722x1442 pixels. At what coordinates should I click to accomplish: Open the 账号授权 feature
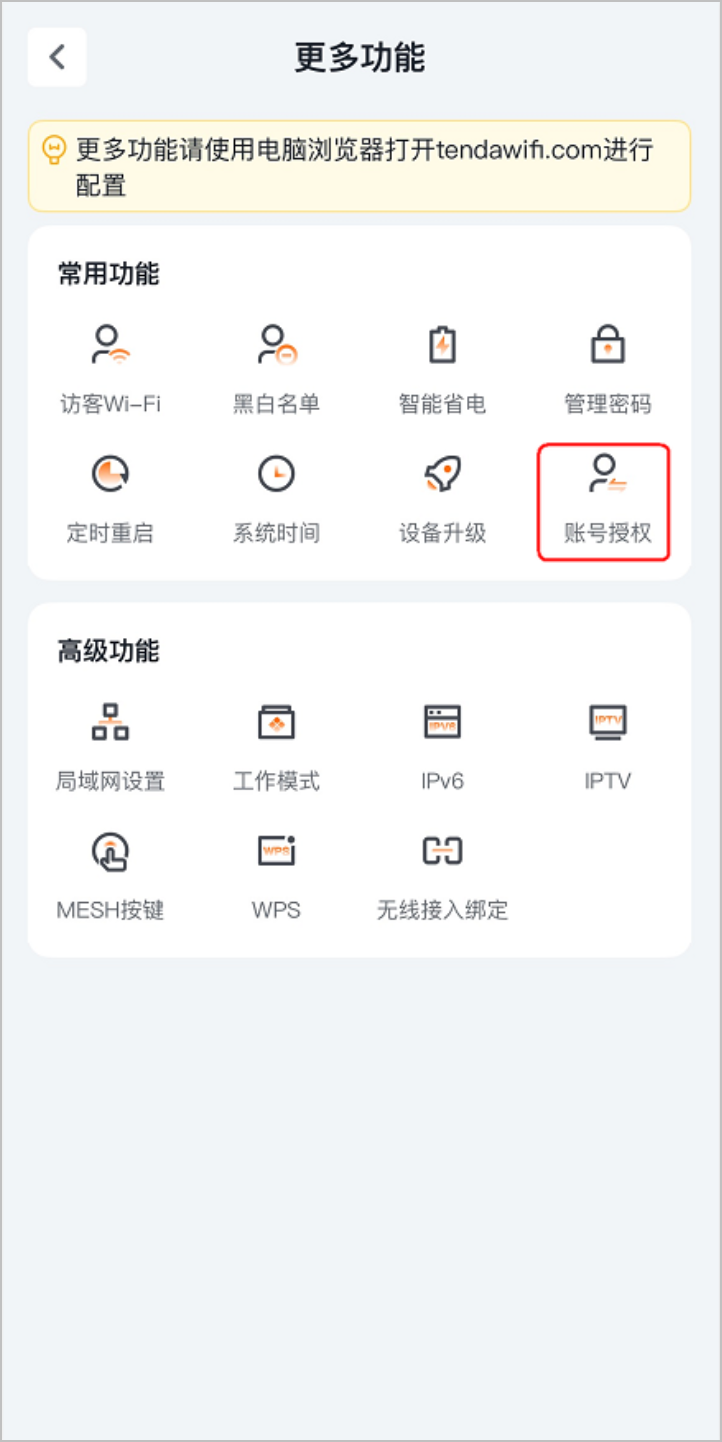(x=604, y=502)
